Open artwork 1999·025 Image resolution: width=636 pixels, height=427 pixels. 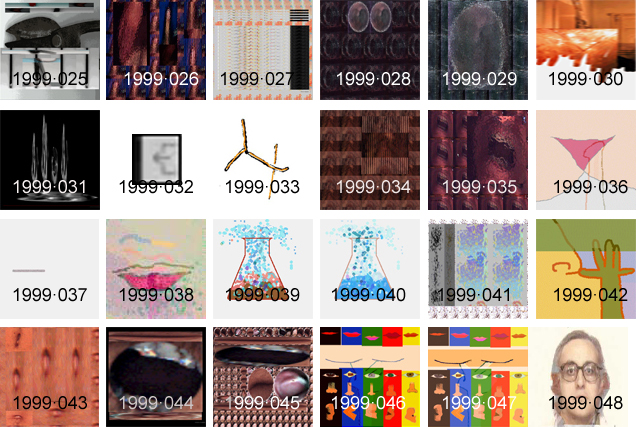50,50
